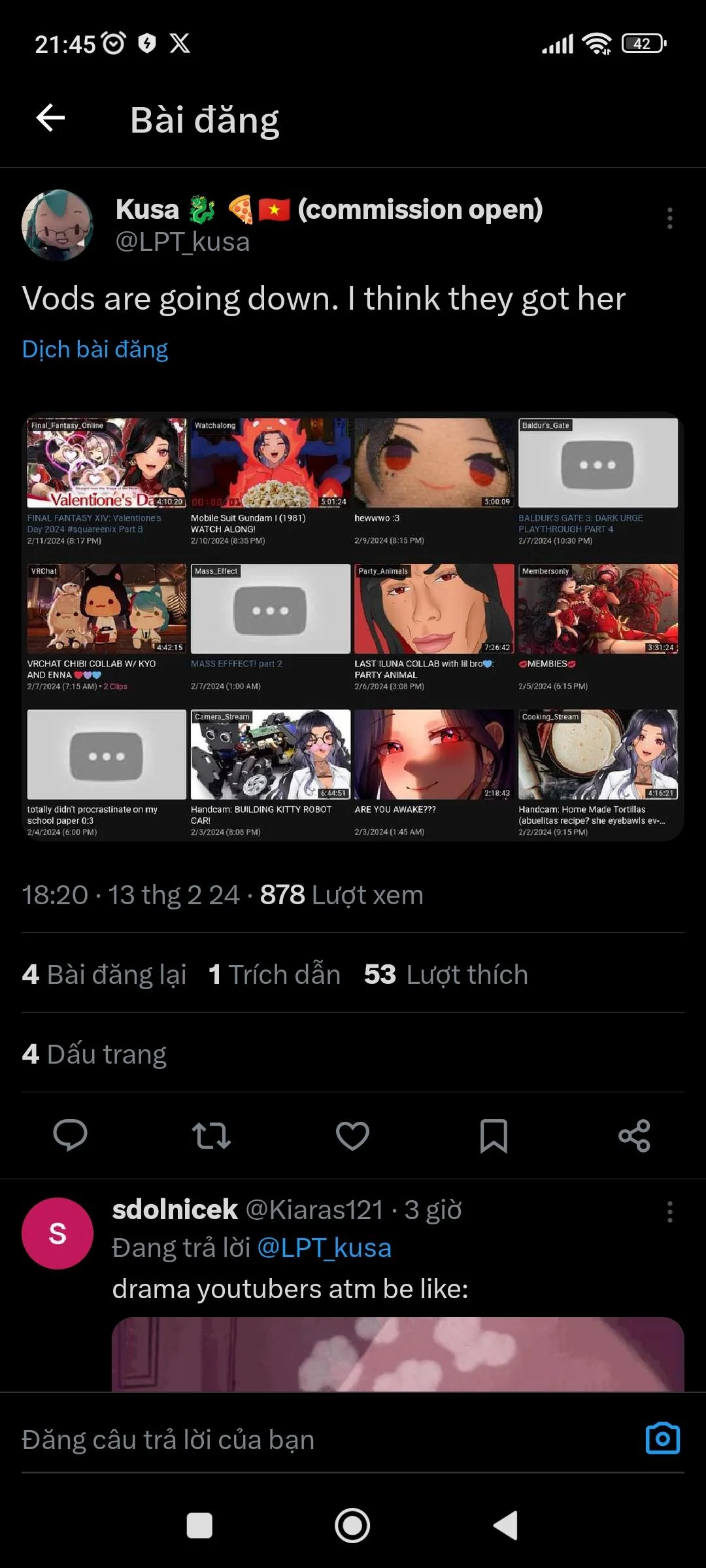Open overflow menu on sdolnicek's reply

(669, 1212)
